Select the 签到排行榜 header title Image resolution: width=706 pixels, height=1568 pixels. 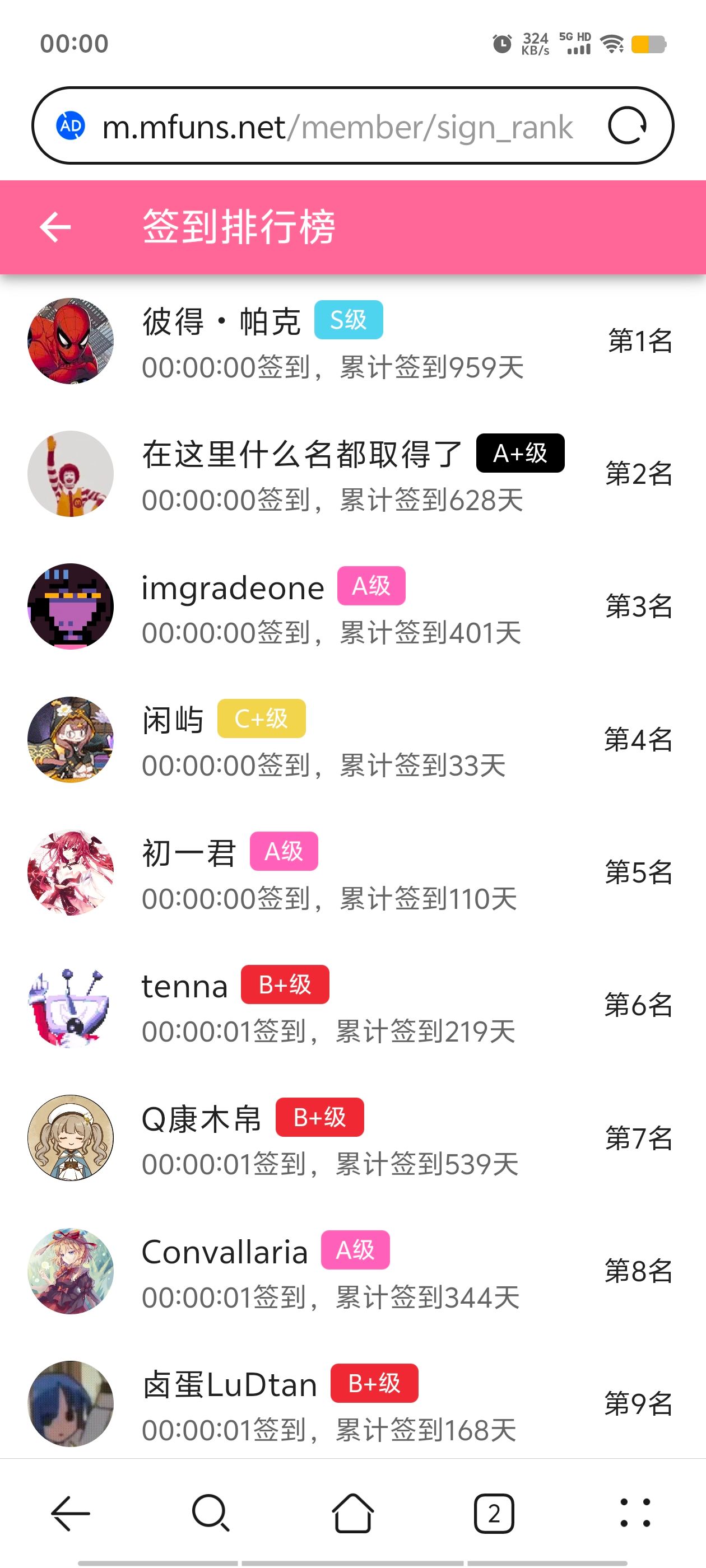[239, 227]
